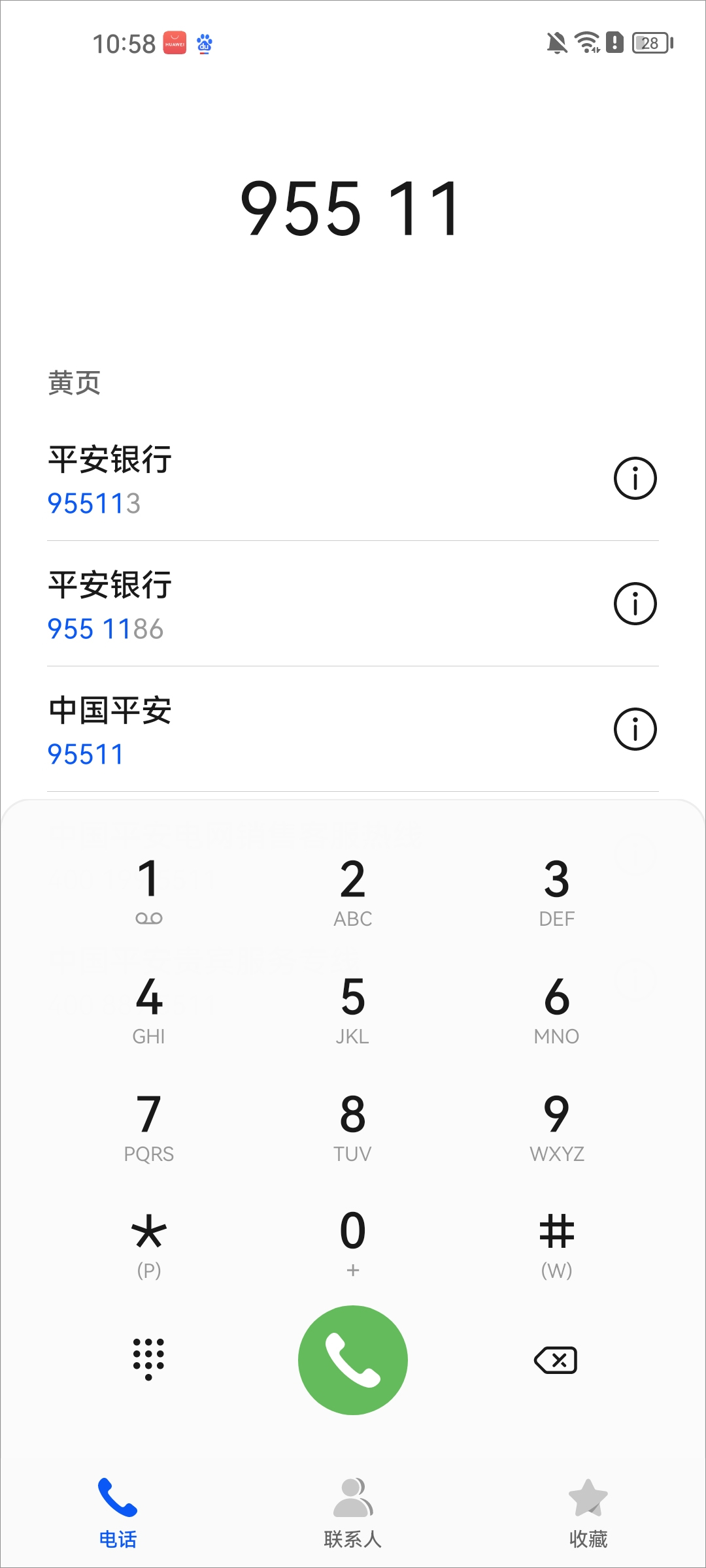Tap the backspace icon to delete a digit

[556, 1360]
